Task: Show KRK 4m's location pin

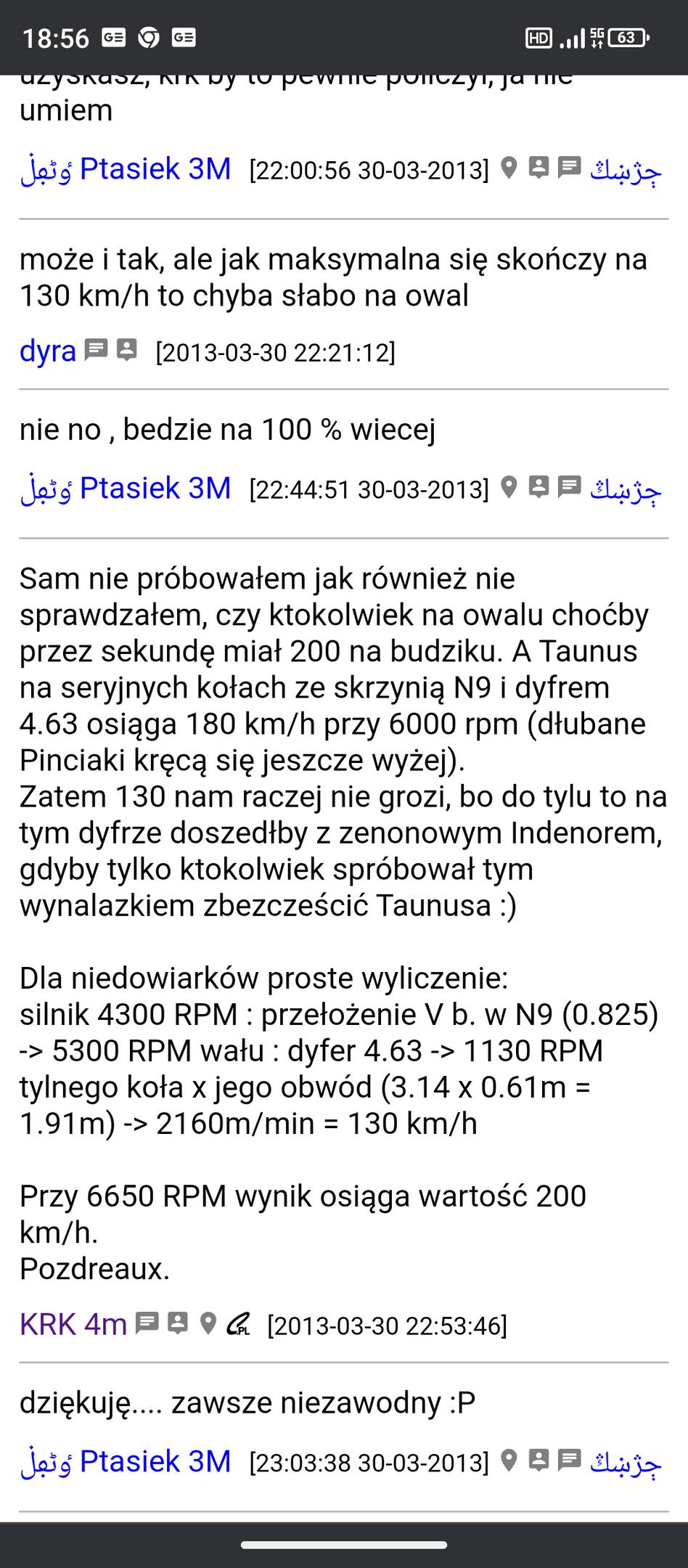Action: [208, 1323]
